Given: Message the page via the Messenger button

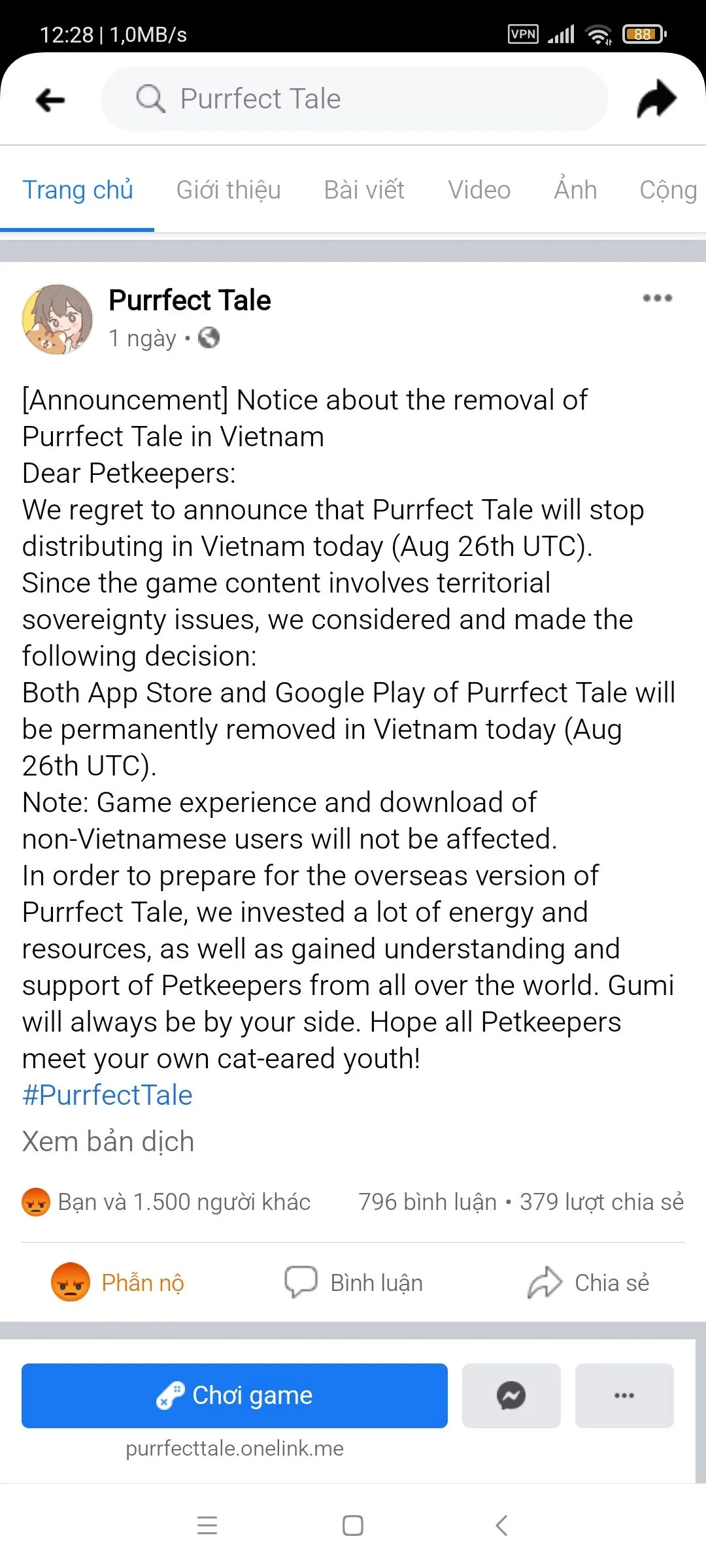Looking at the screenshot, I should (x=511, y=1396).
